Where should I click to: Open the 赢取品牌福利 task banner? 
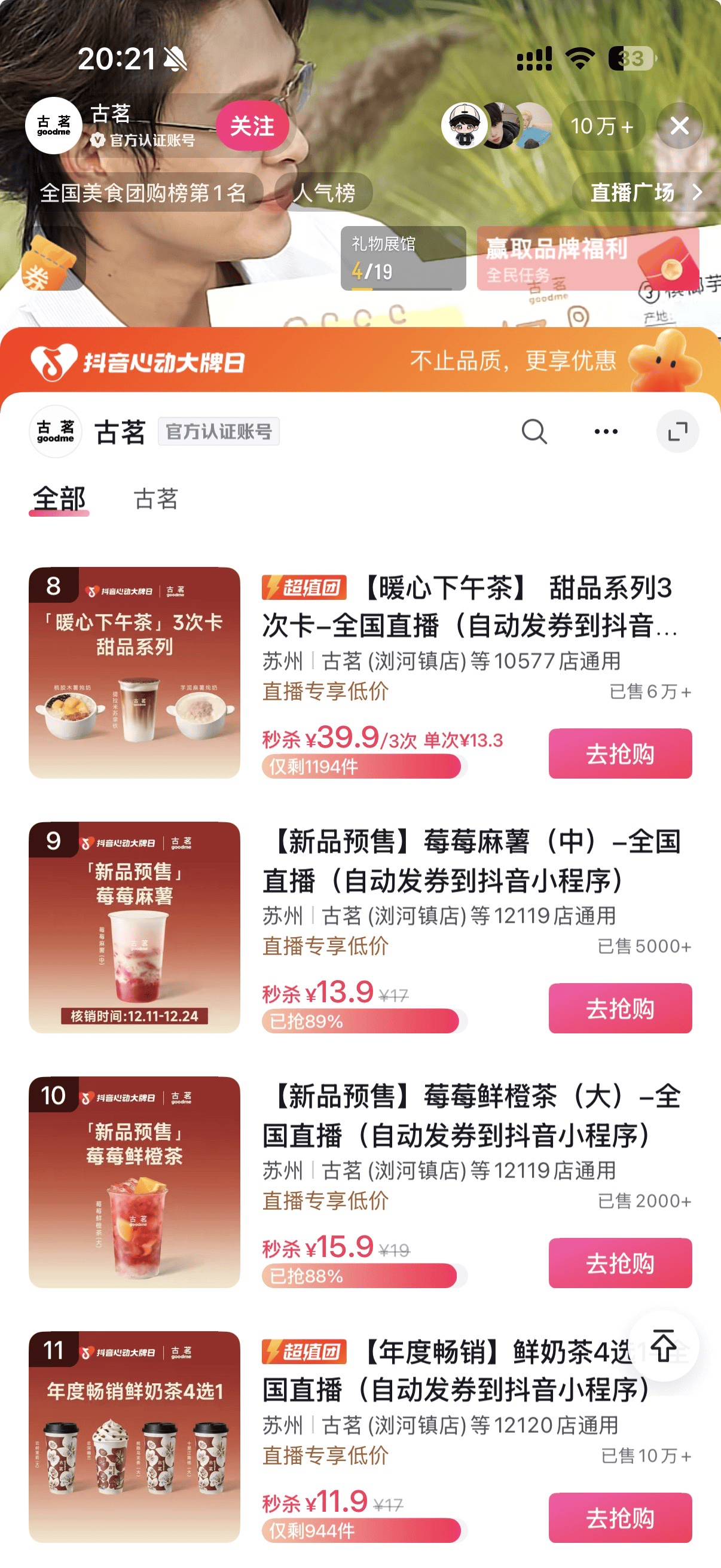coord(587,258)
